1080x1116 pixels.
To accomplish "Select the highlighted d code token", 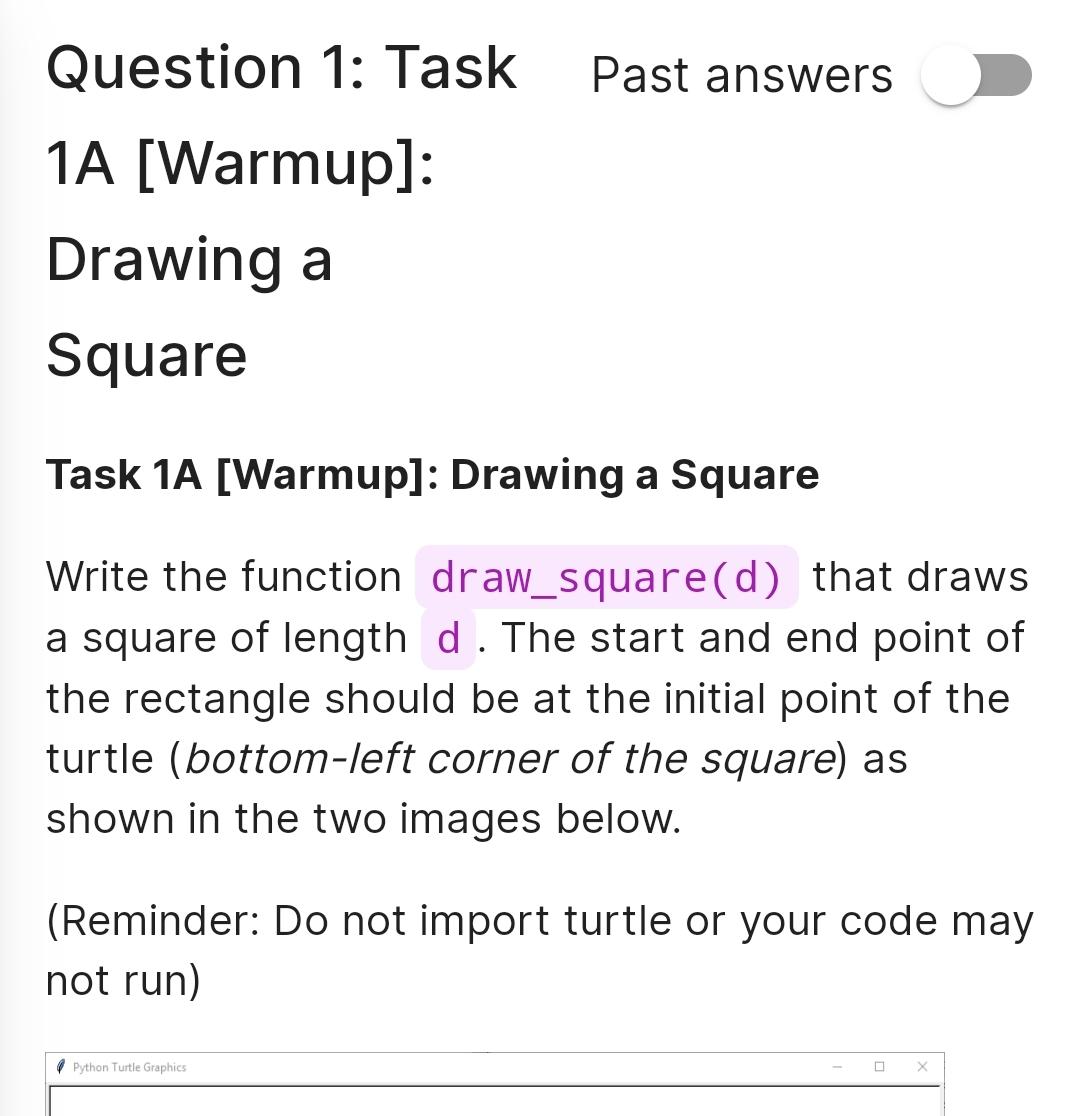I will click(x=447, y=638).
